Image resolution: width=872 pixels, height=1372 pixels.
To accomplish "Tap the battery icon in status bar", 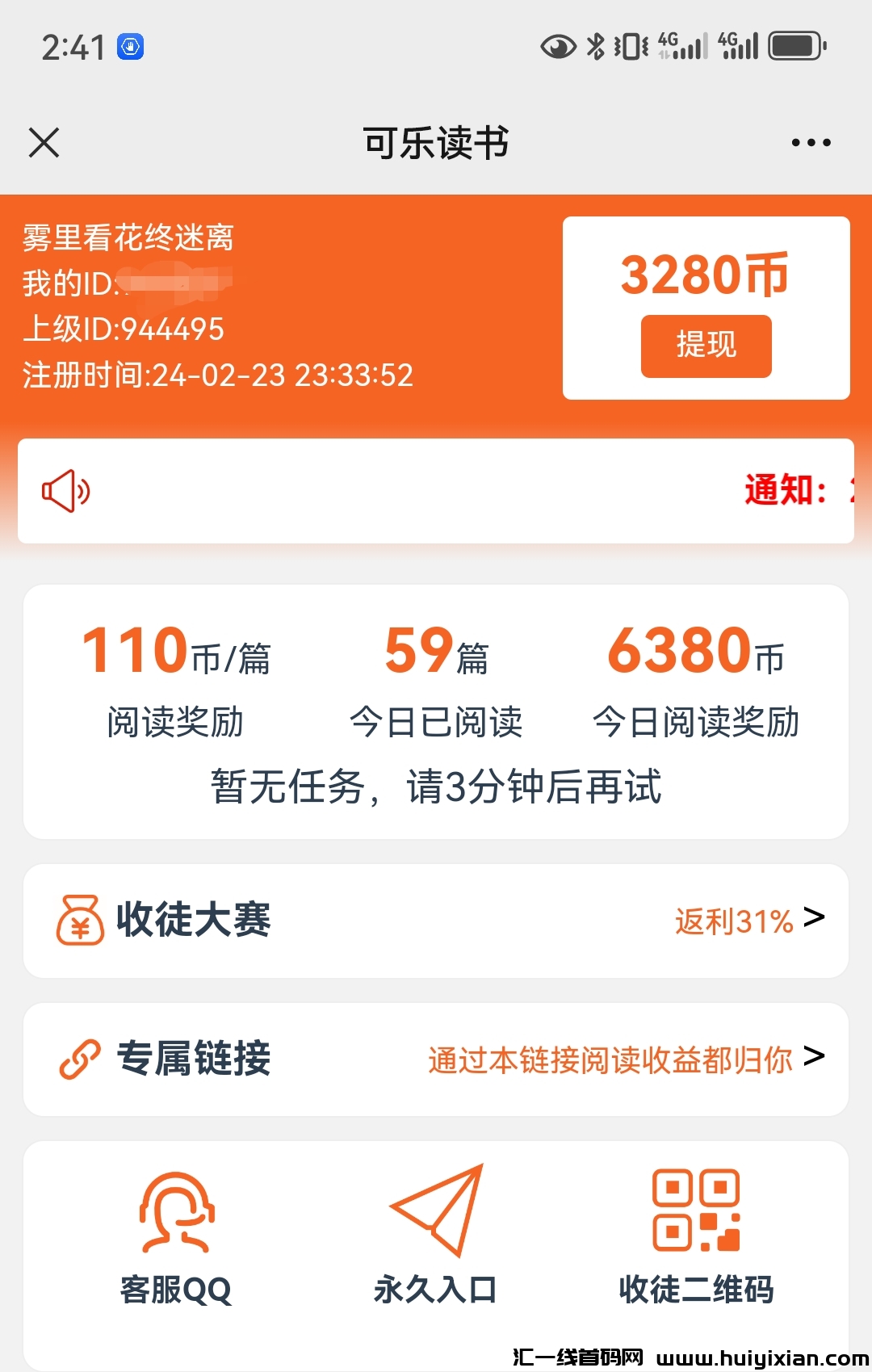I will (794, 46).
